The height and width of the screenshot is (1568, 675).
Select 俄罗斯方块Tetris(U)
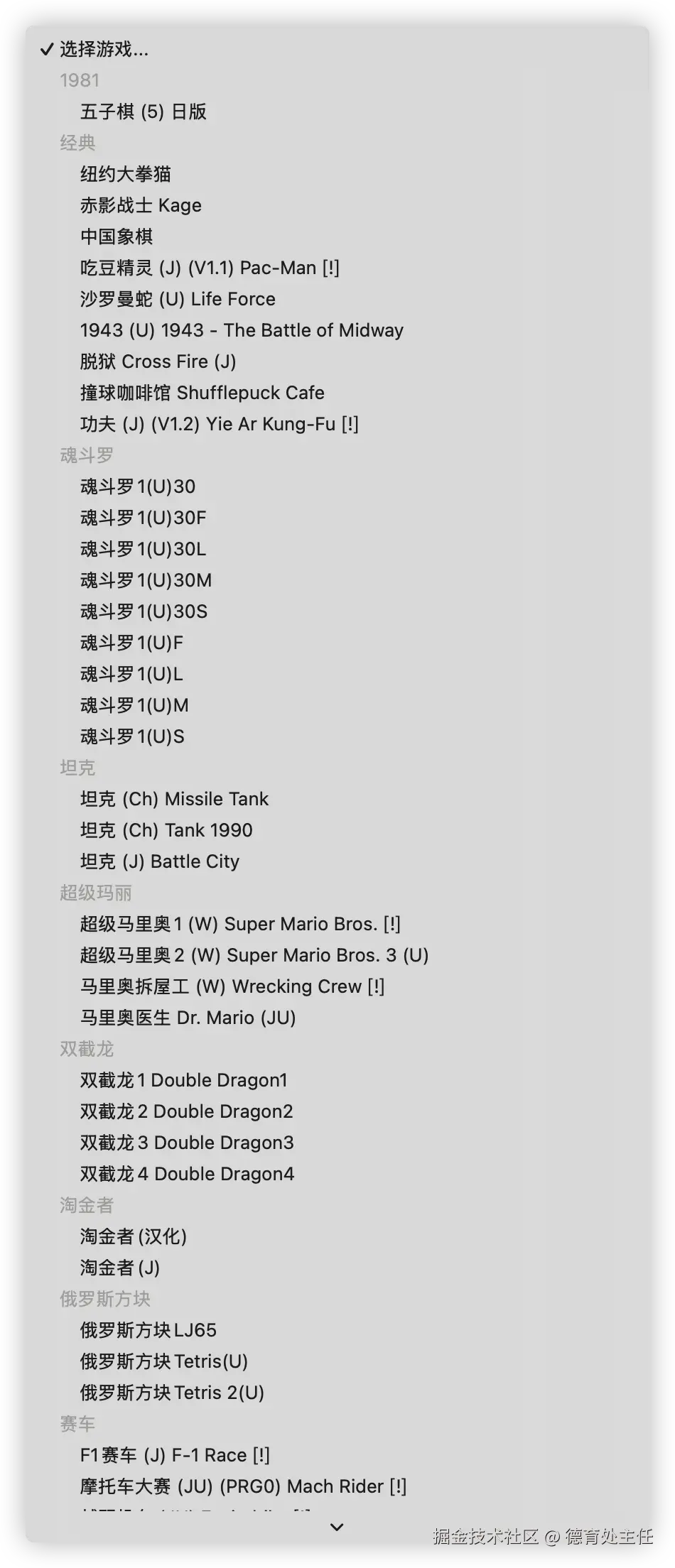163,1361
